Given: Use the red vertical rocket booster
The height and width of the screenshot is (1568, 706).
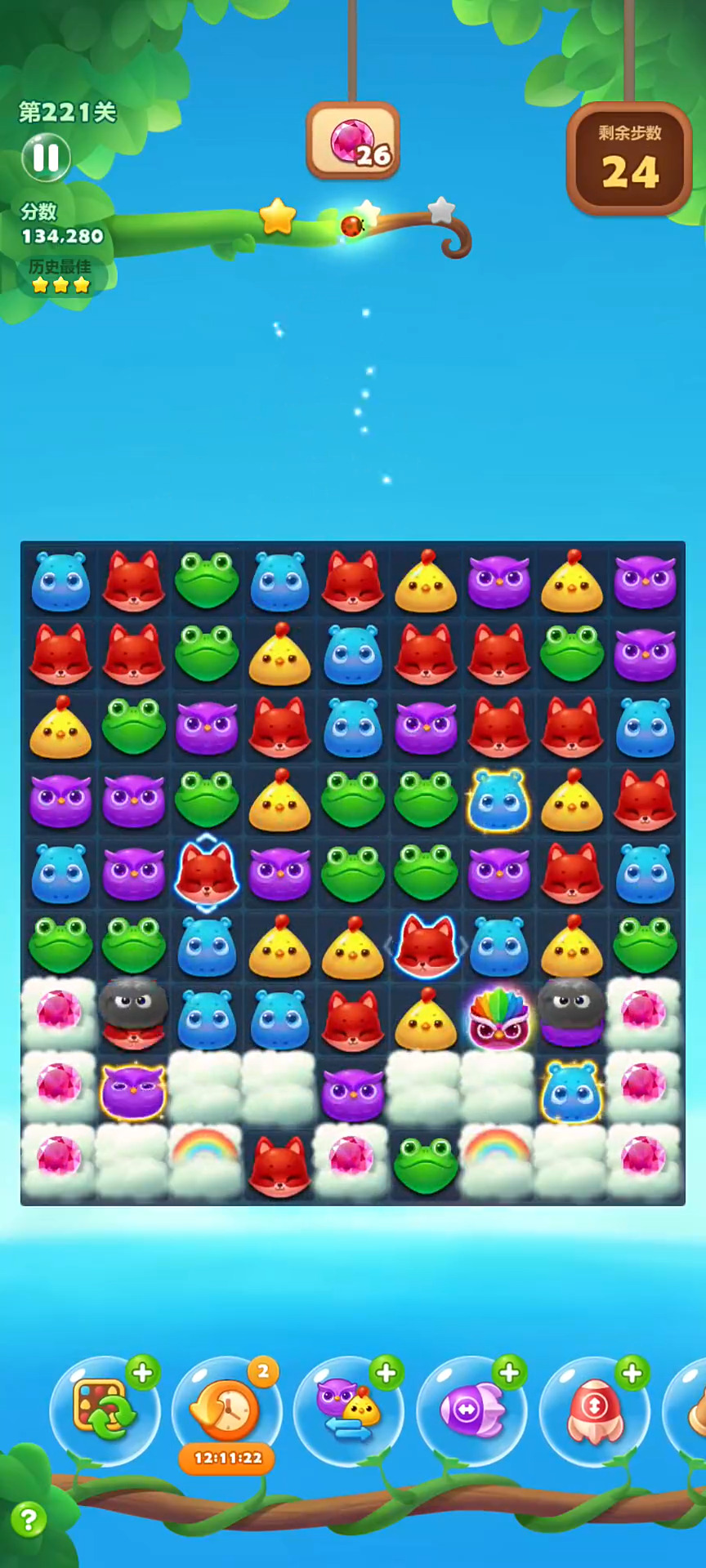Looking at the screenshot, I should click(x=594, y=1410).
